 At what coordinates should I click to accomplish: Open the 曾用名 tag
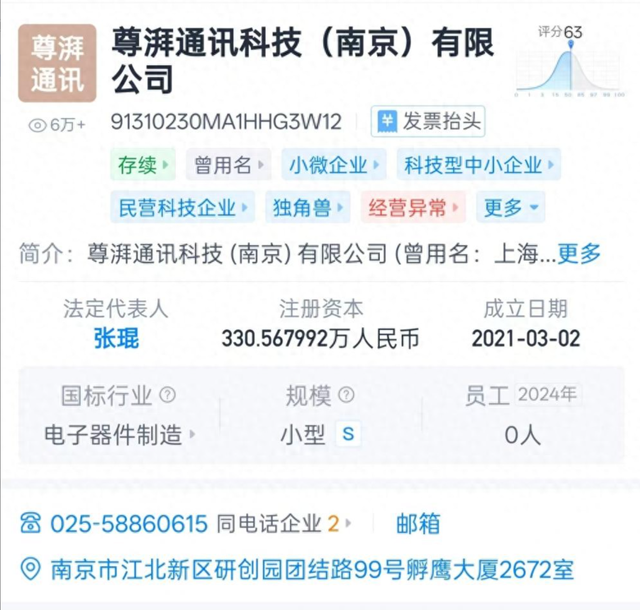(x=229, y=166)
